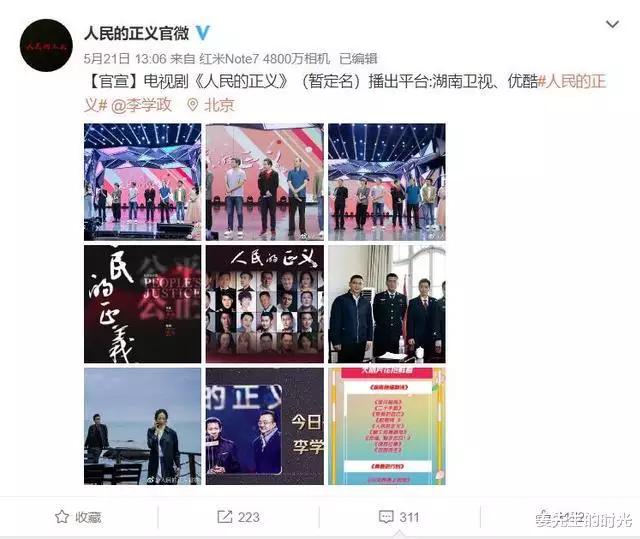Repost this post showing 223 shares
The height and width of the screenshot is (539, 640).
click(x=239, y=517)
